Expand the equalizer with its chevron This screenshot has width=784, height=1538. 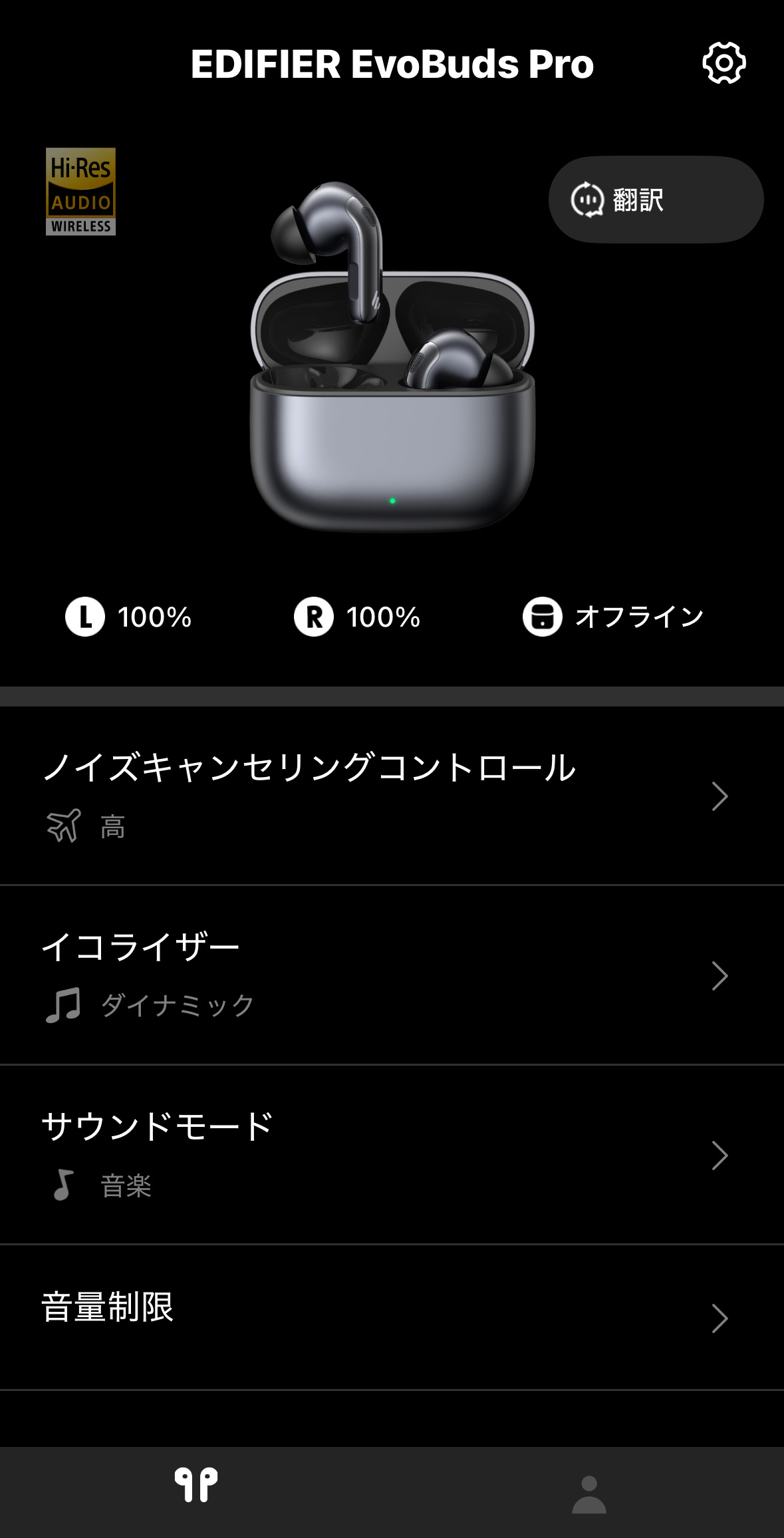pos(719,976)
